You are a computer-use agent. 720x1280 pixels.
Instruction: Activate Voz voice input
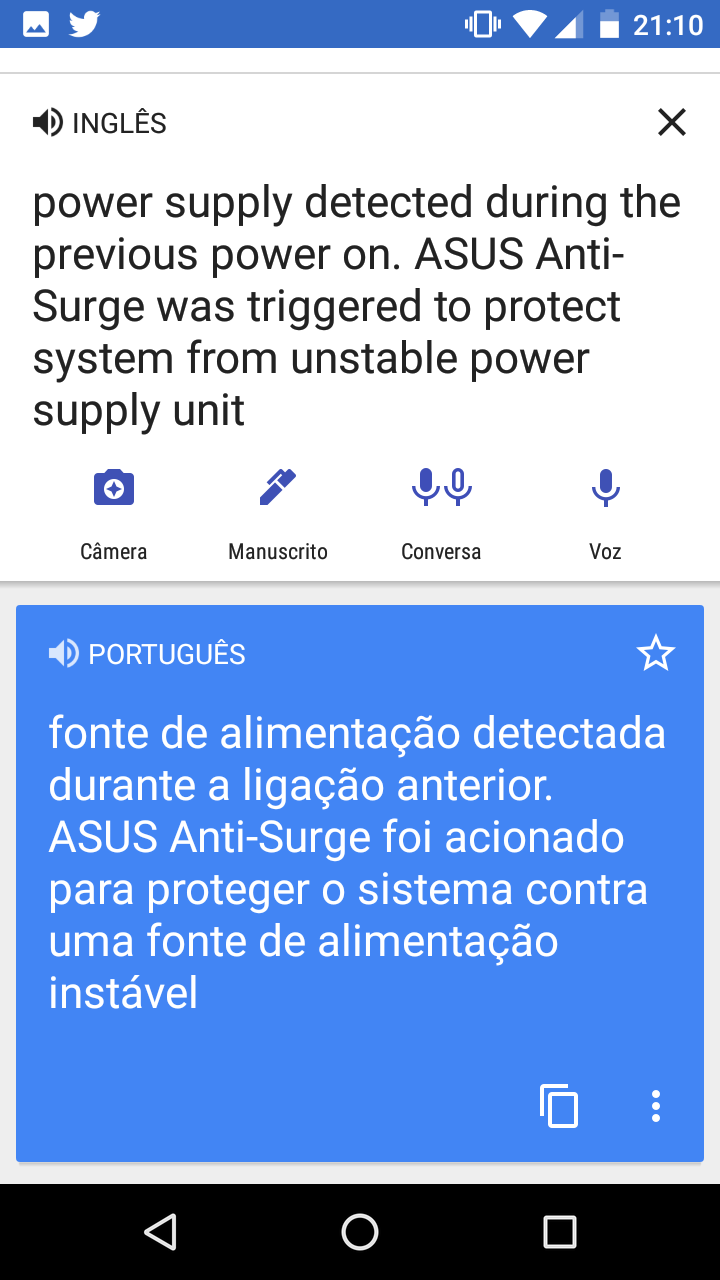point(605,514)
